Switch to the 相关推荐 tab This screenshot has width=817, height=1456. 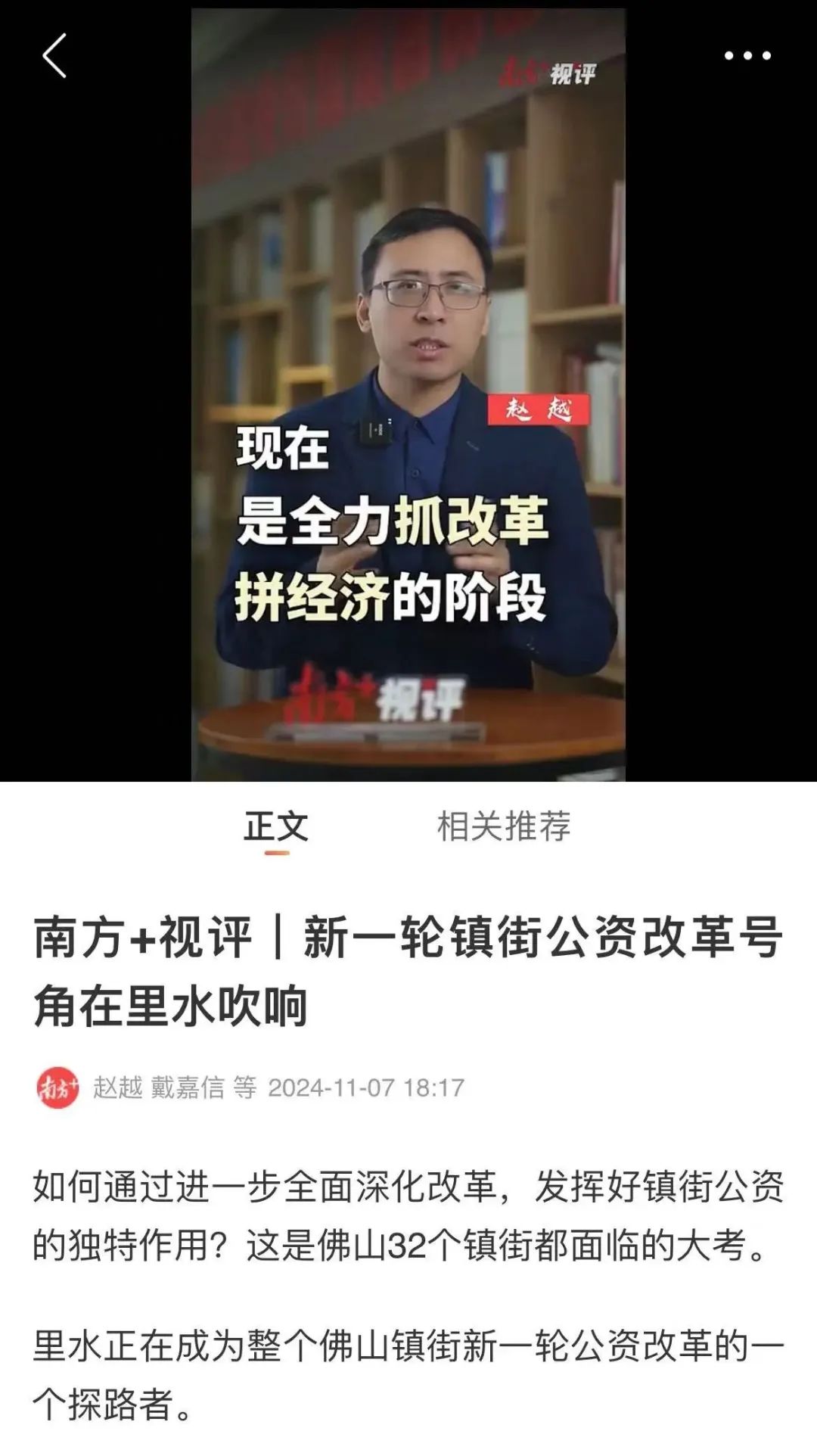pos(504,826)
